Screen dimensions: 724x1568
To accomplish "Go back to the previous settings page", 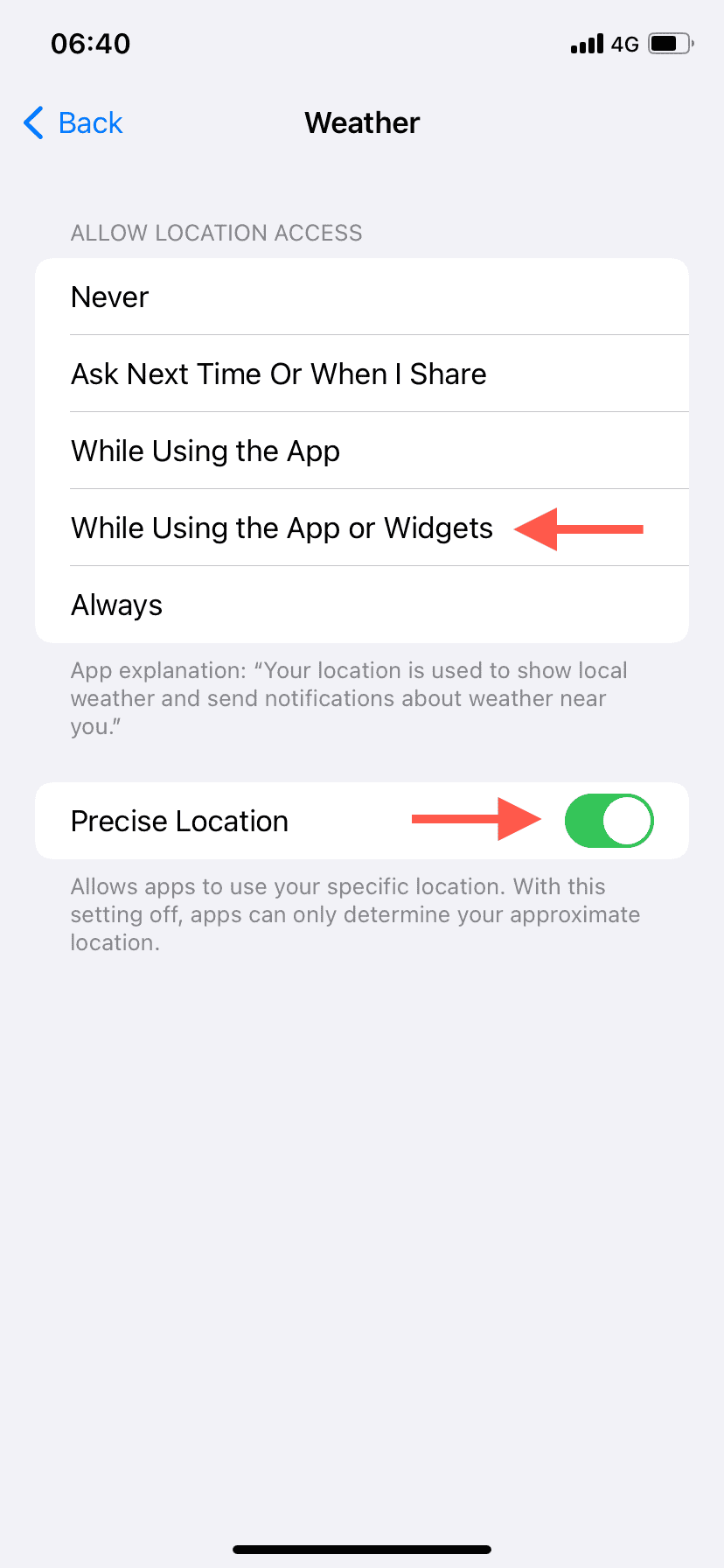I will [73, 123].
